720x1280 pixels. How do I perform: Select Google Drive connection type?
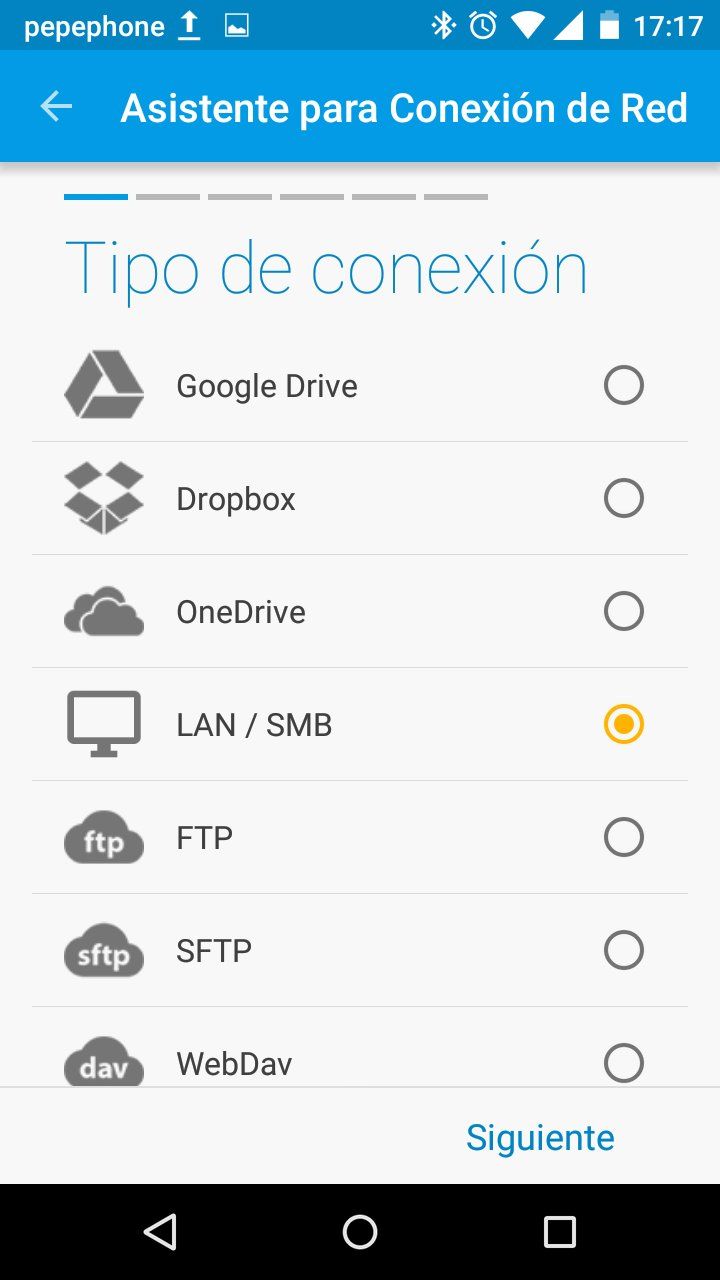[x=623, y=385]
